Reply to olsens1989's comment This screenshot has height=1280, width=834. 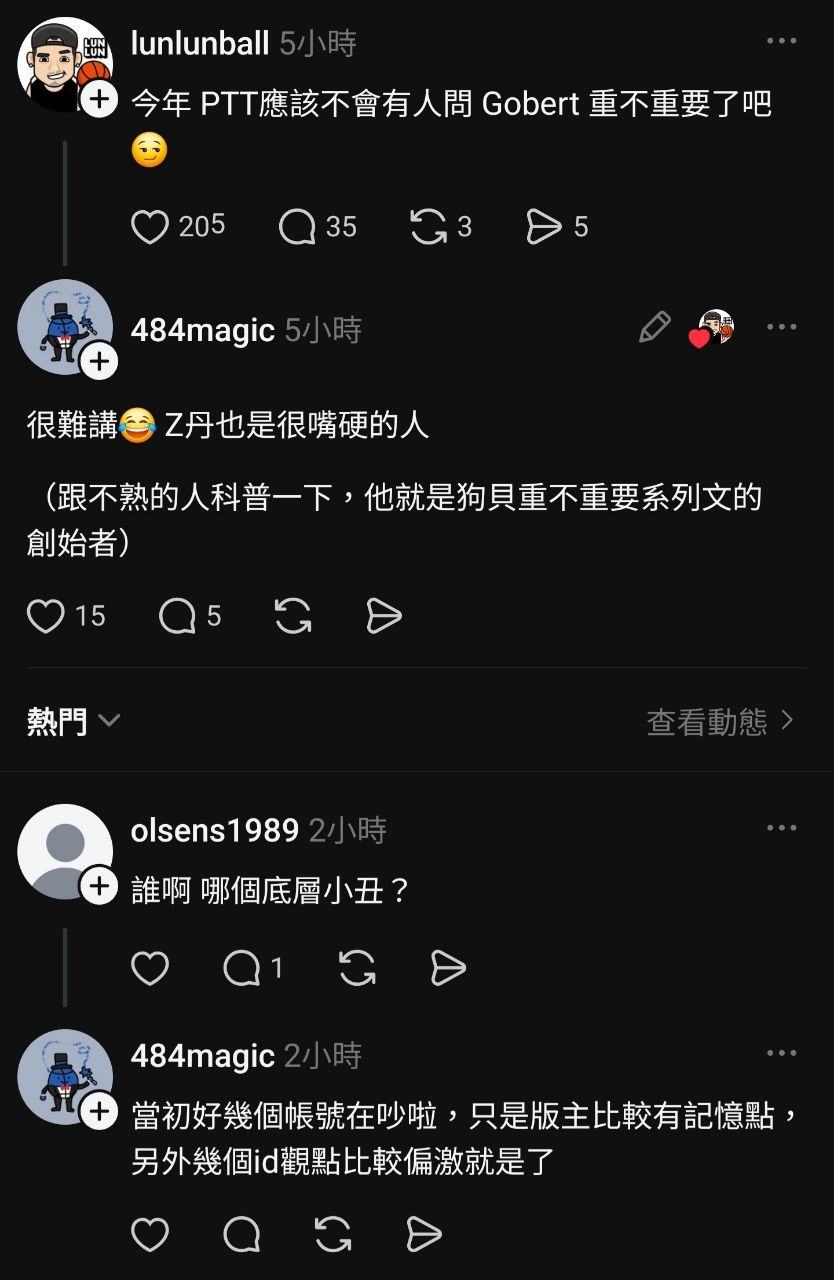242,968
